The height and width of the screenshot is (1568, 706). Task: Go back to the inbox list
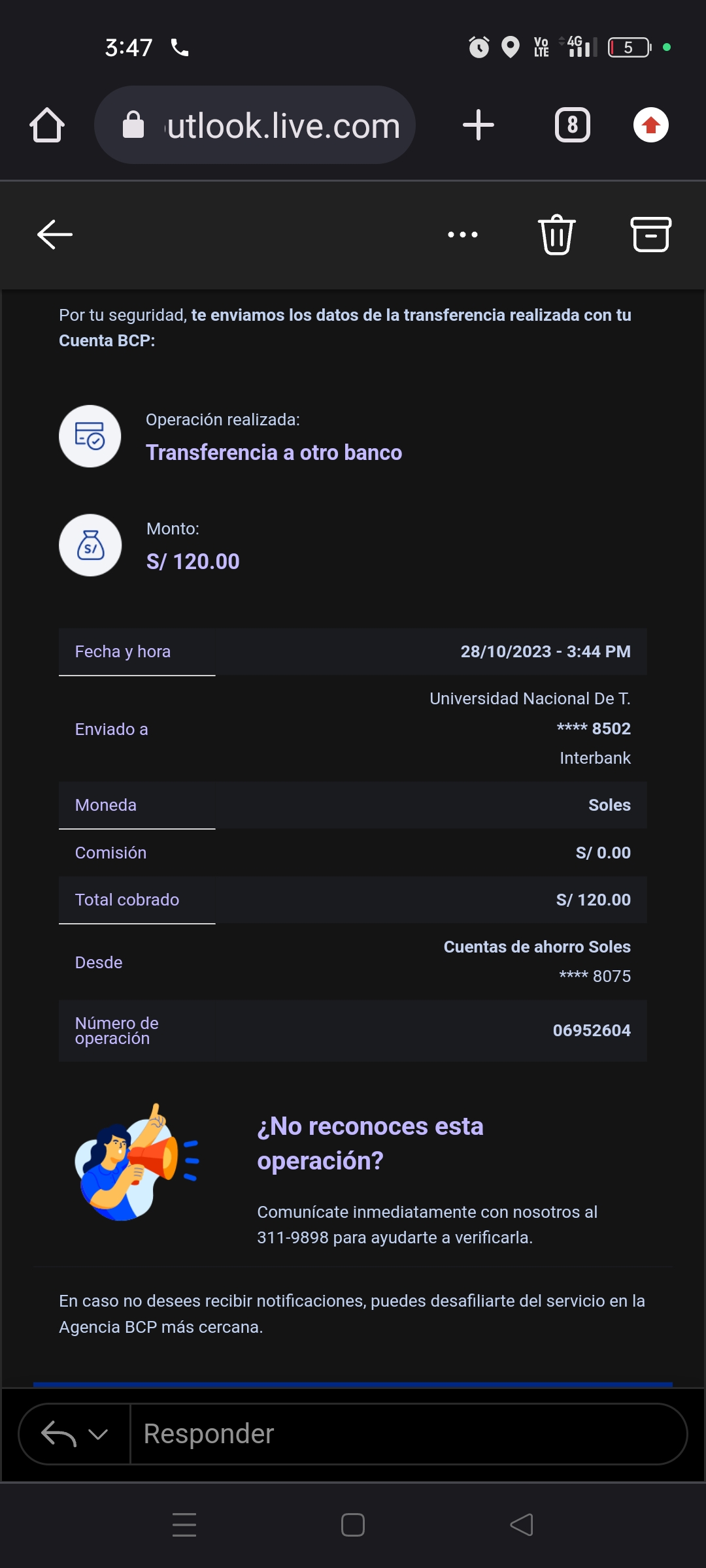55,235
